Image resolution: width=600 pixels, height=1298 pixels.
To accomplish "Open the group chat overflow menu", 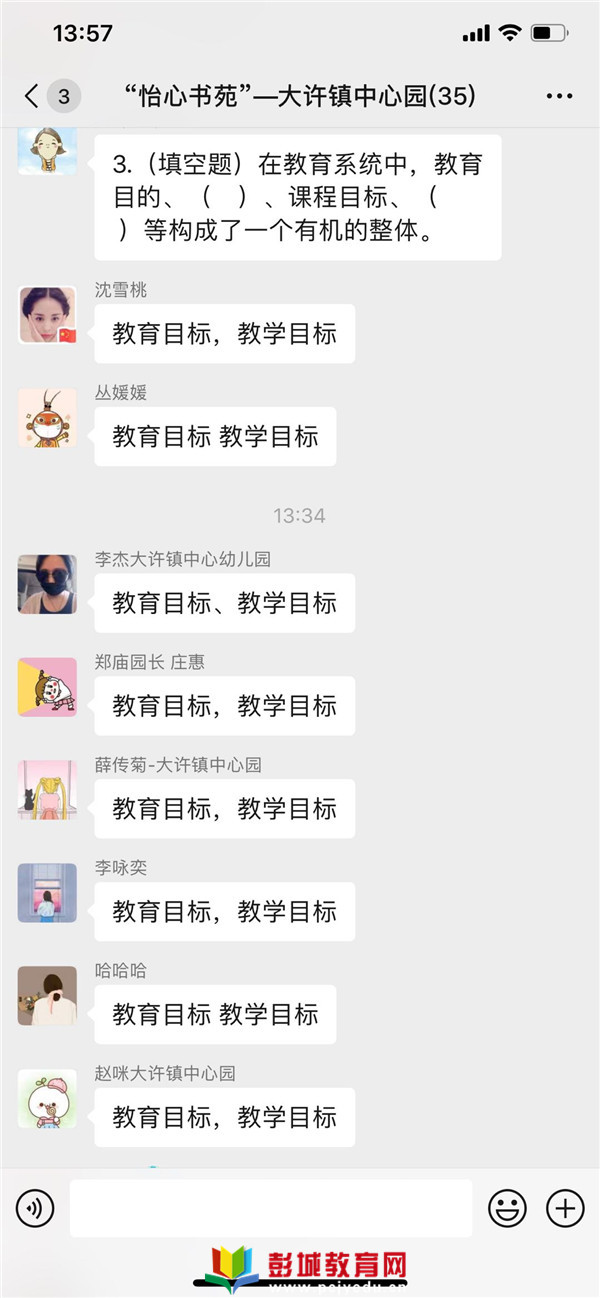I will [558, 97].
